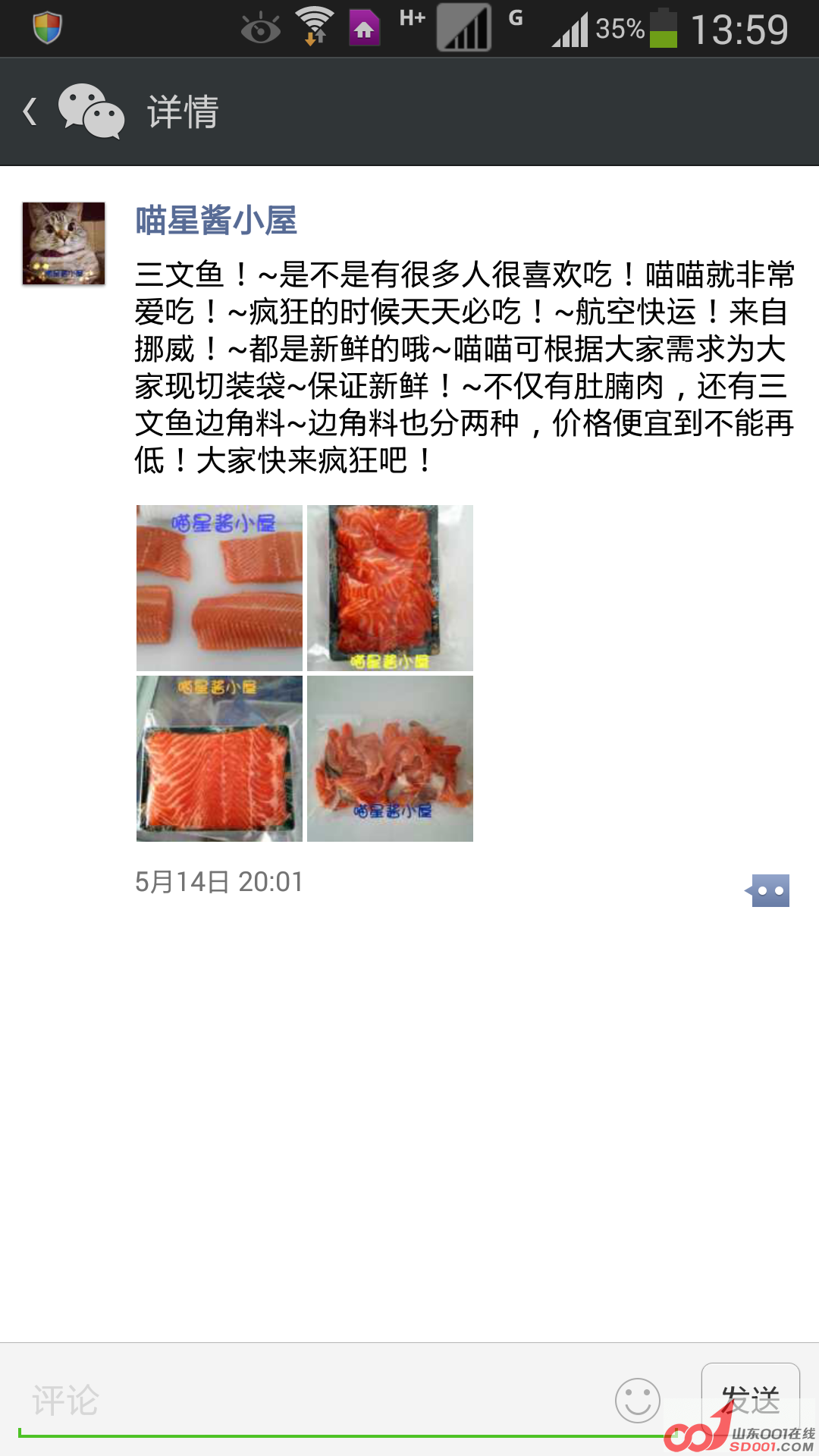The image size is (819, 1456).
Task: Go back from the 详情 page
Action: click(x=30, y=111)
